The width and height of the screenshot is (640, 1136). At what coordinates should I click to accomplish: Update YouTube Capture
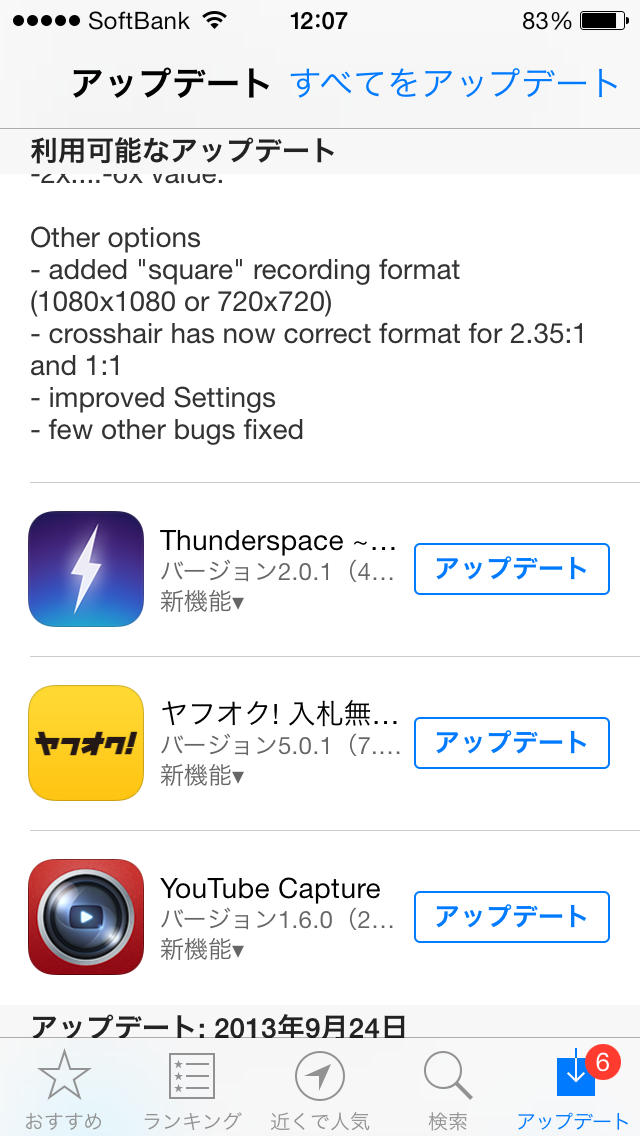click(x=512, y=916)
